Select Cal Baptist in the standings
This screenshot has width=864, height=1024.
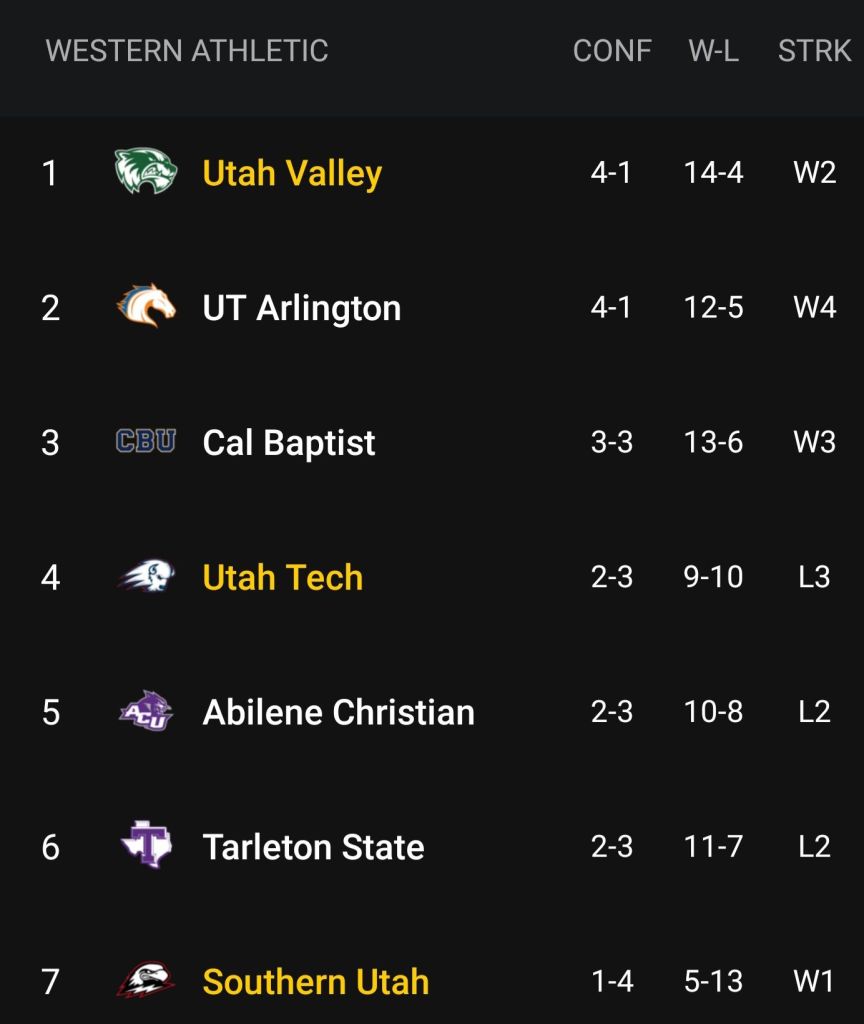coord(289,443)
